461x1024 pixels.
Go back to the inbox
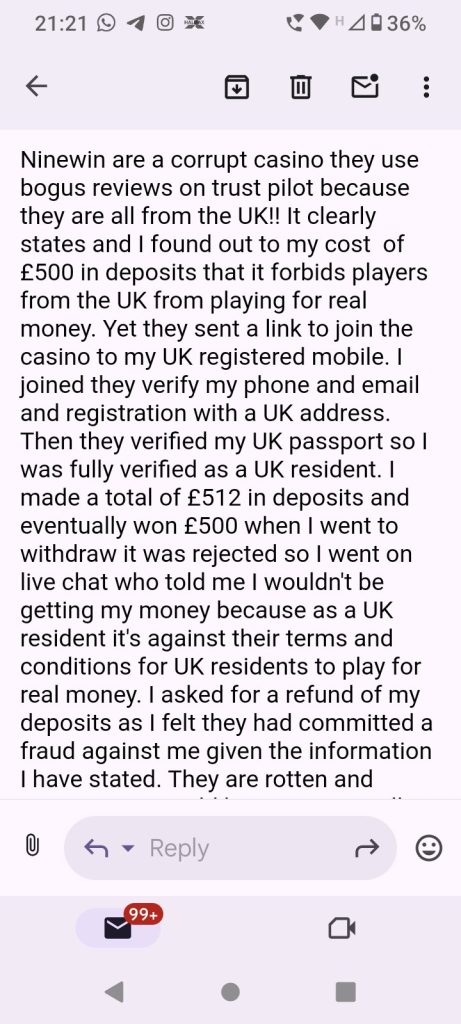click(37, 86)
